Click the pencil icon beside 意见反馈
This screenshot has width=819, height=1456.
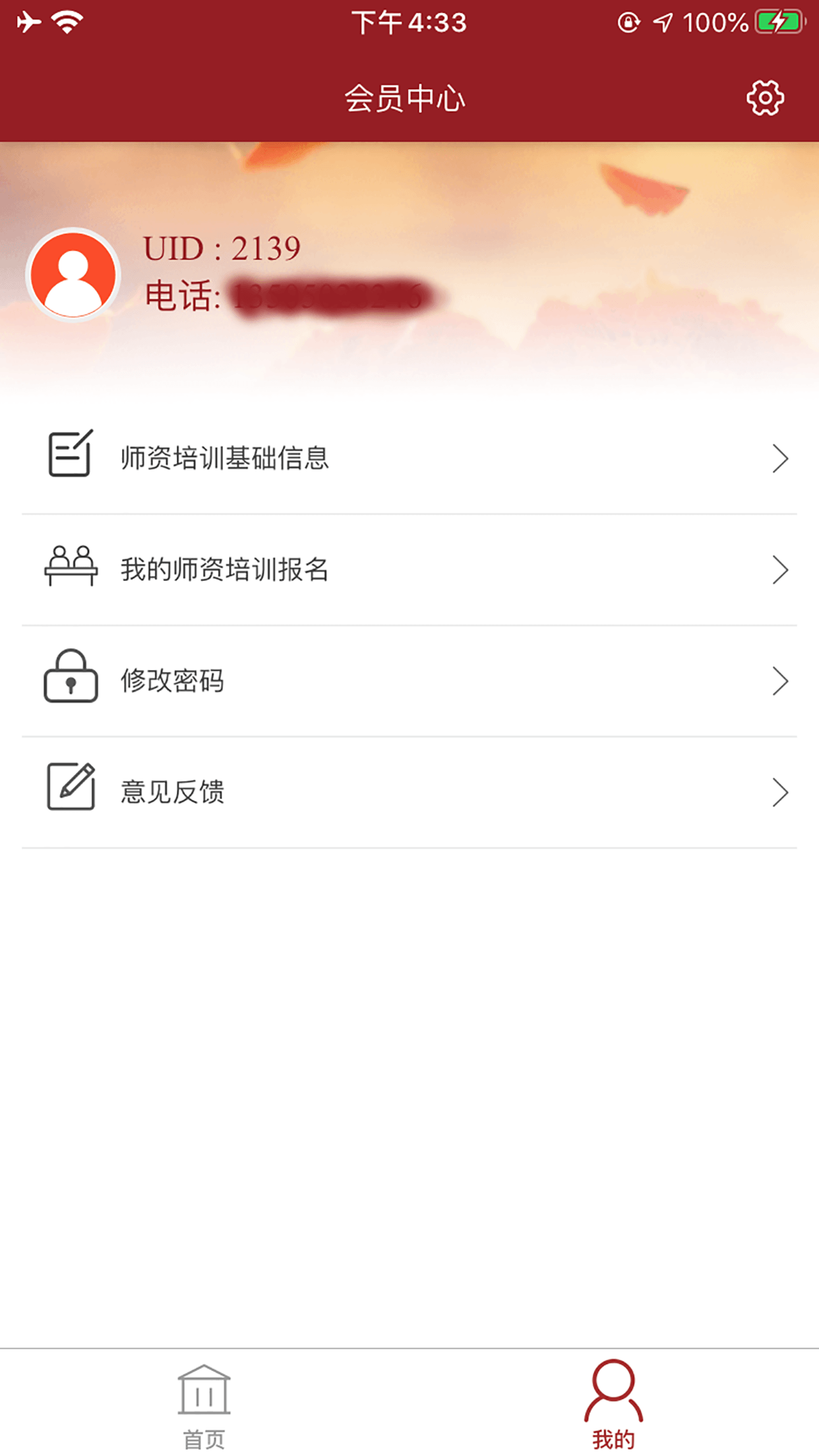(69, 792)
